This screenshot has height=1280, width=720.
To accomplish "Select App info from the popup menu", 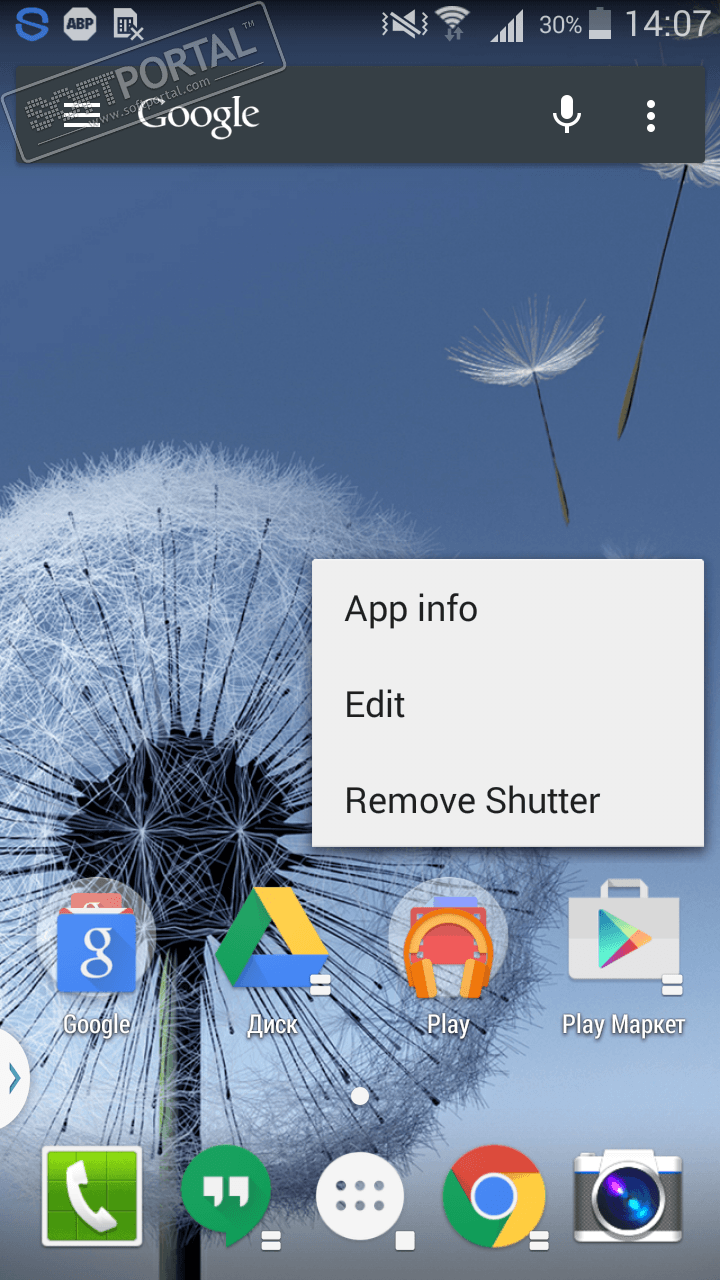I will [411, 609].
